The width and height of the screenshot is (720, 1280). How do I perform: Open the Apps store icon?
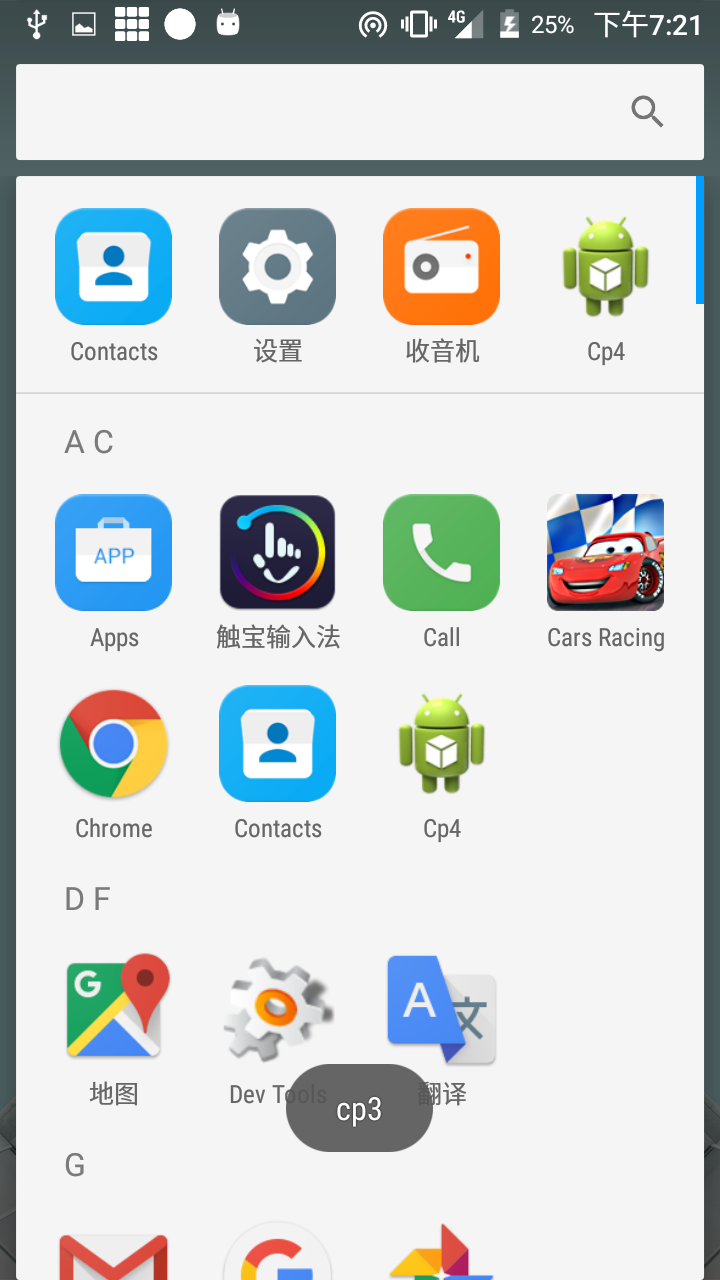[x=113, y=553]
